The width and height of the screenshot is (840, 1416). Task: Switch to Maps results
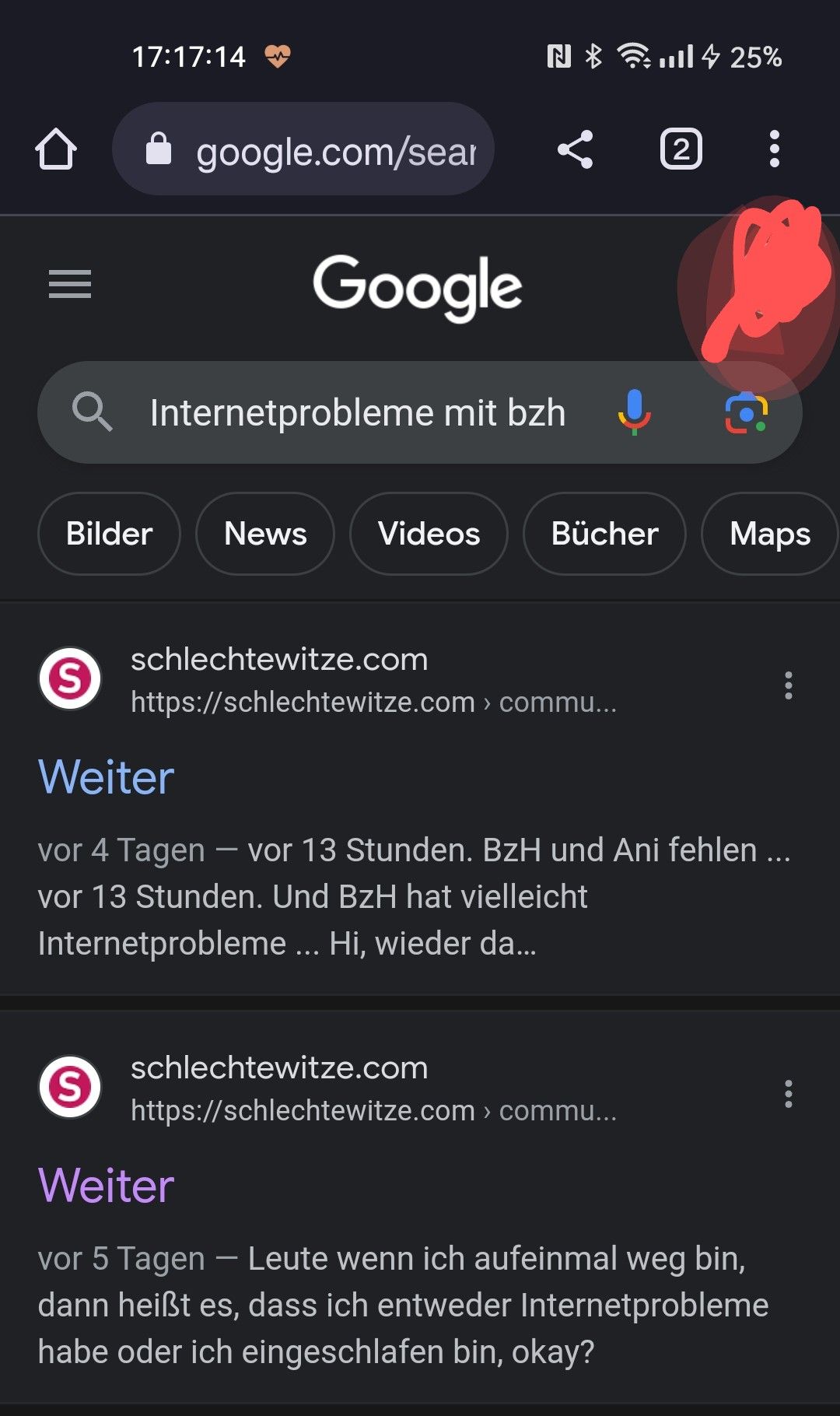[x=769, y=534]
